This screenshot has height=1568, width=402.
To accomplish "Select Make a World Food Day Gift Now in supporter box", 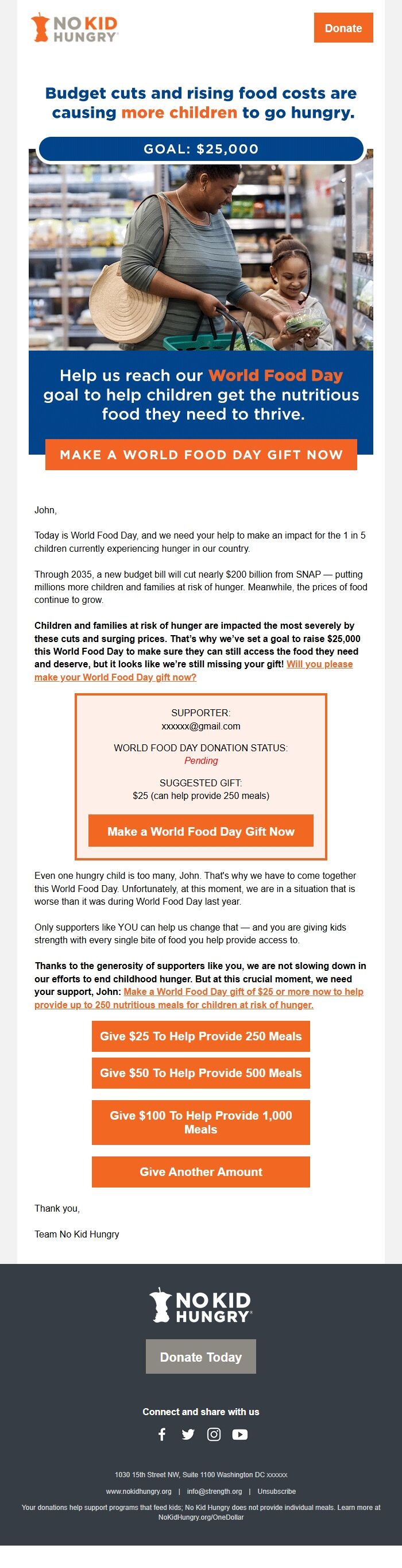I will [200, 831].
